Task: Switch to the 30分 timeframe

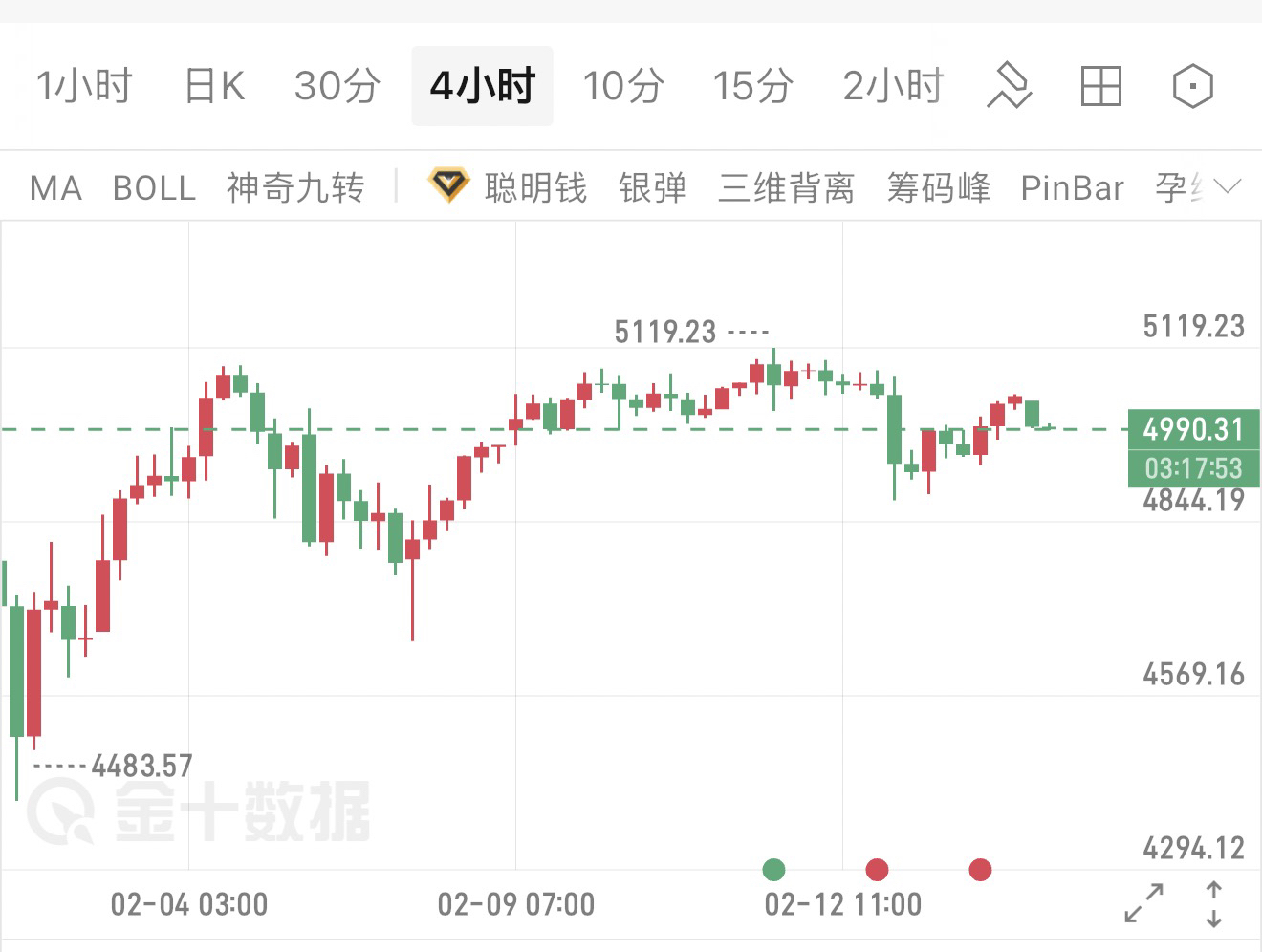Action: (x=337, y=86)
